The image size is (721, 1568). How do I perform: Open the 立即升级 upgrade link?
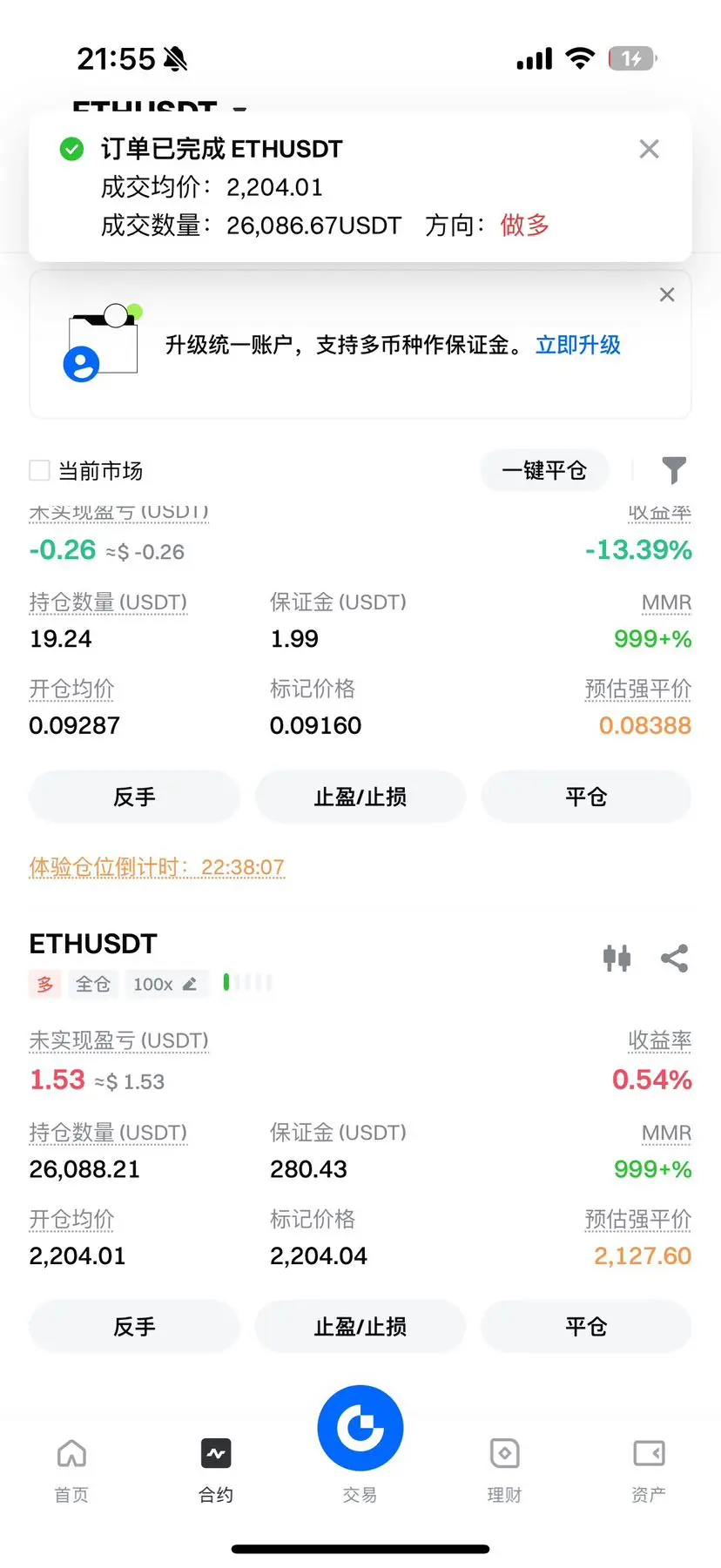pos(577,345)
